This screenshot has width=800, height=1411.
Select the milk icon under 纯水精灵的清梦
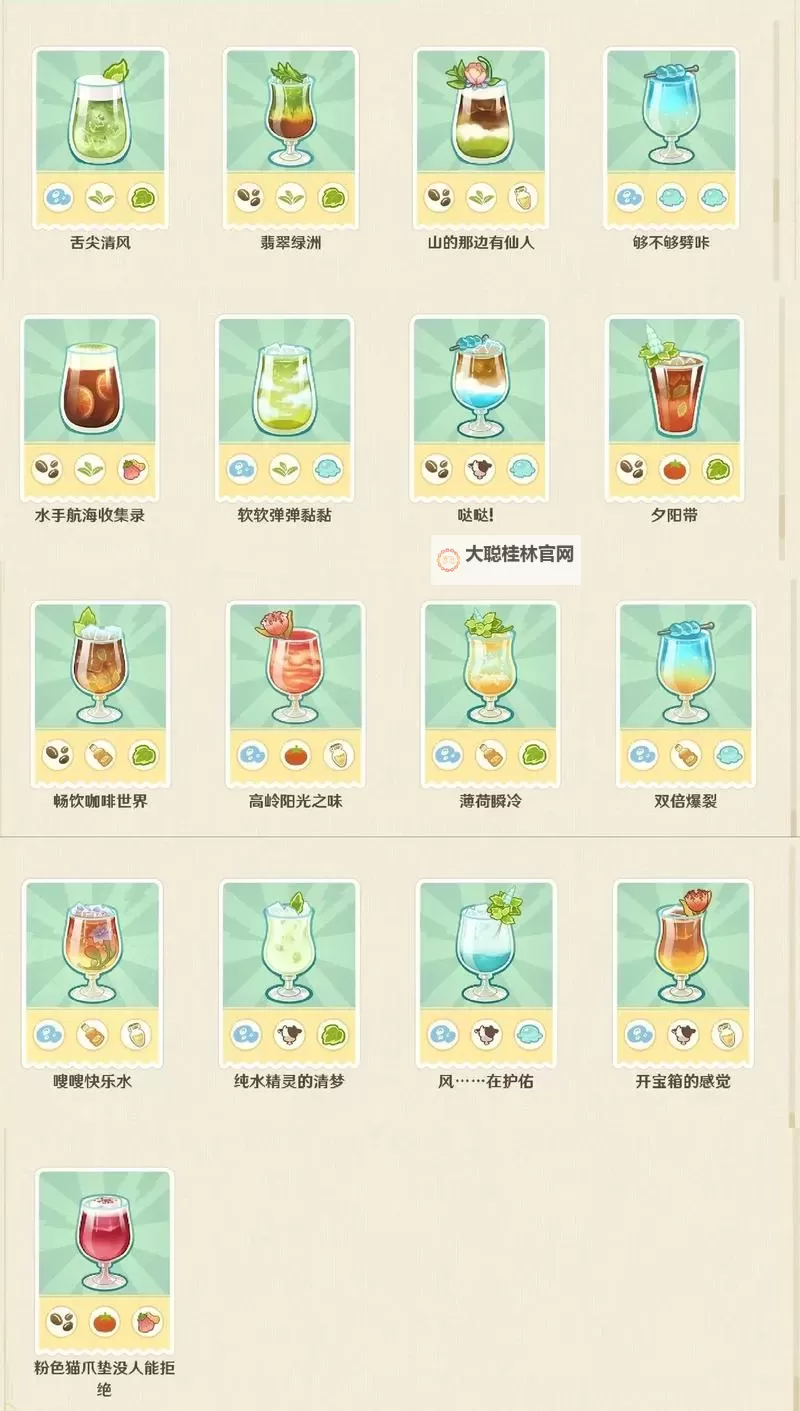point(291,1035)
